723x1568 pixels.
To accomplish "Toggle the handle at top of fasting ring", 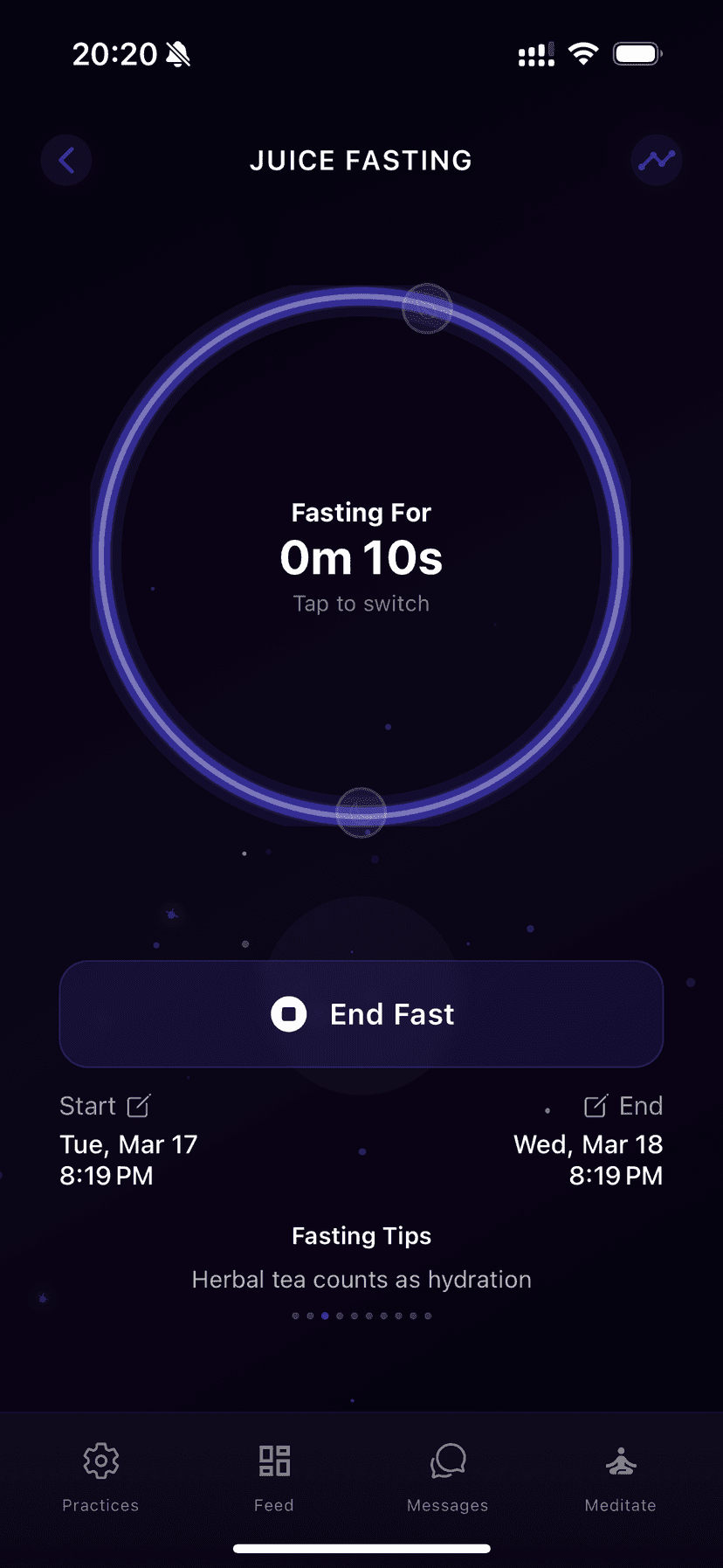I will pos(427,308).
